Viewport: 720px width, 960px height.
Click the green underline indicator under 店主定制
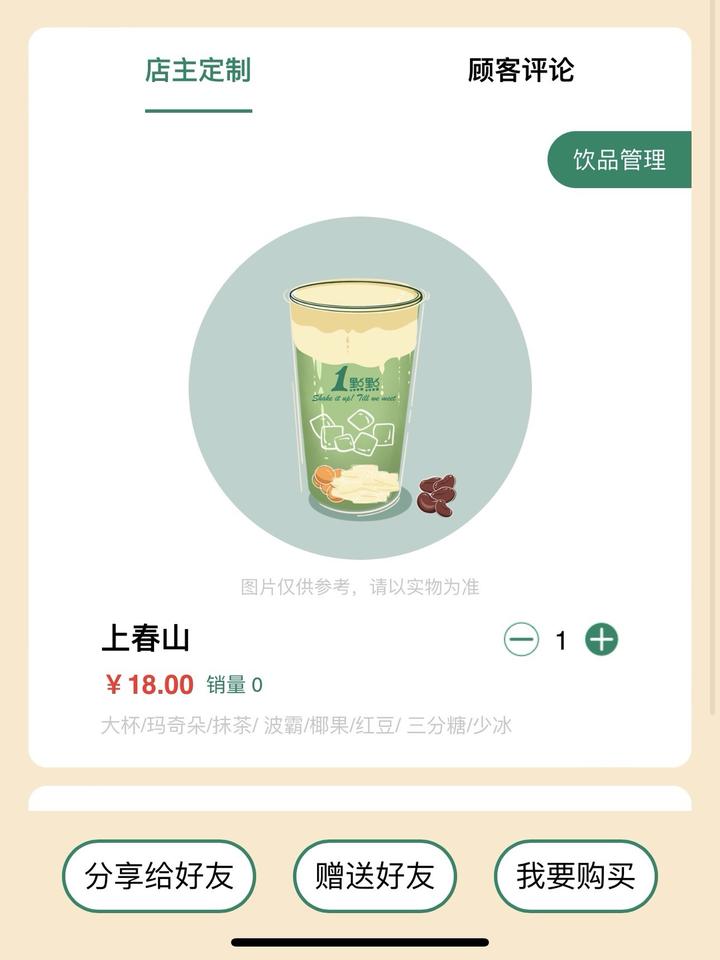point(200,112)
